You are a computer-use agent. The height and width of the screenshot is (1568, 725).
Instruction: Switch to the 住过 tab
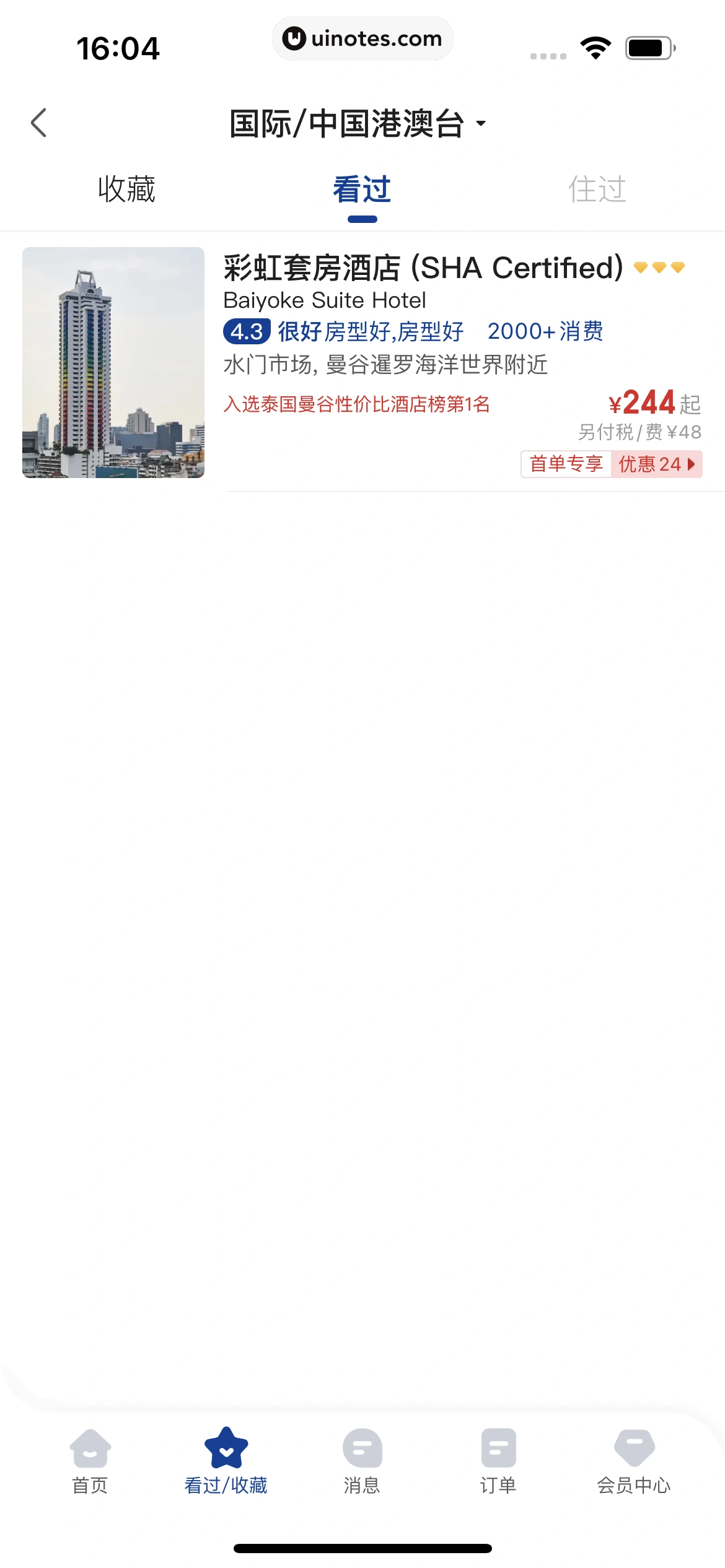pos(597,189)
